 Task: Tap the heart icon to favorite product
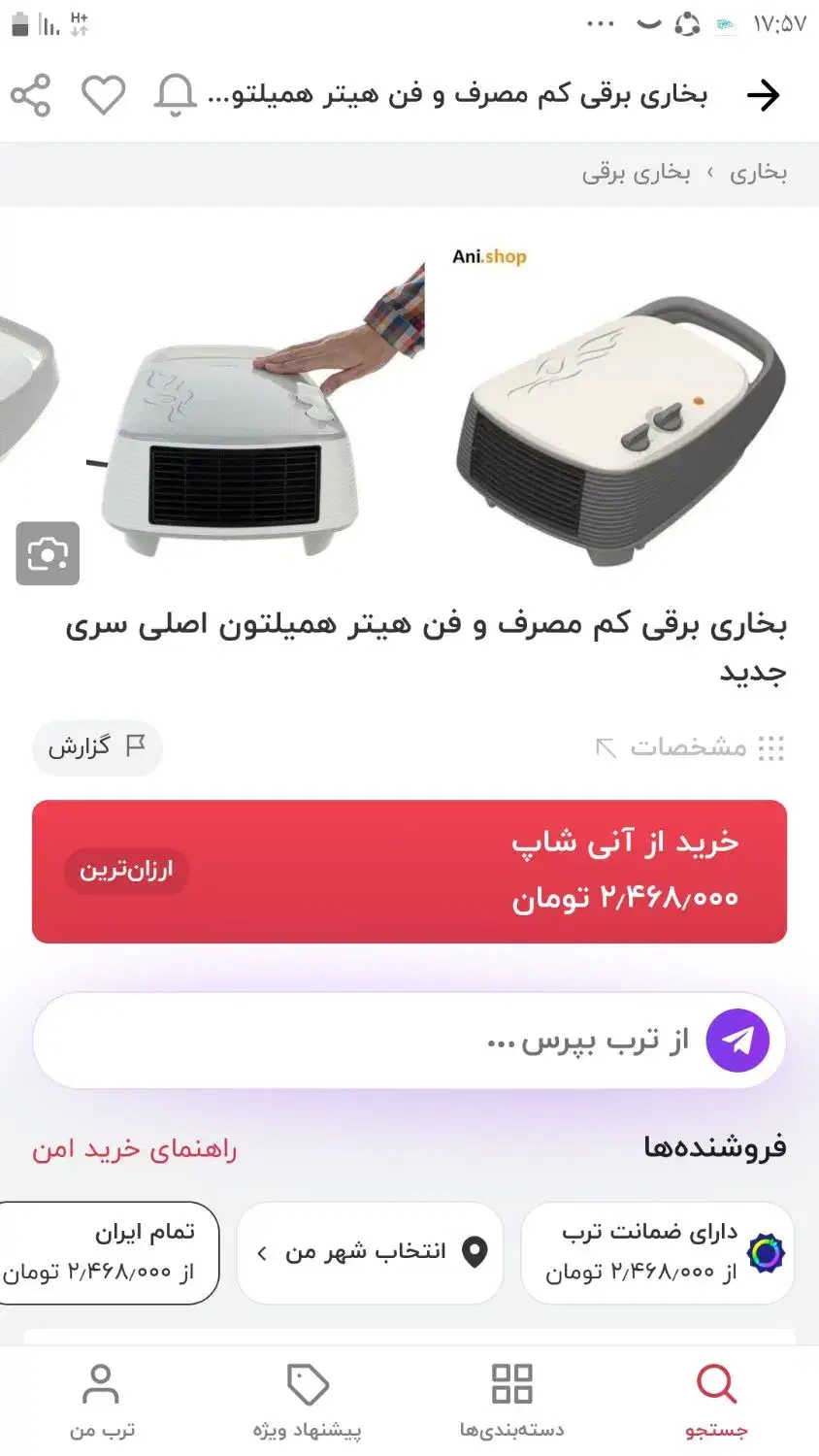coord(103,94)
